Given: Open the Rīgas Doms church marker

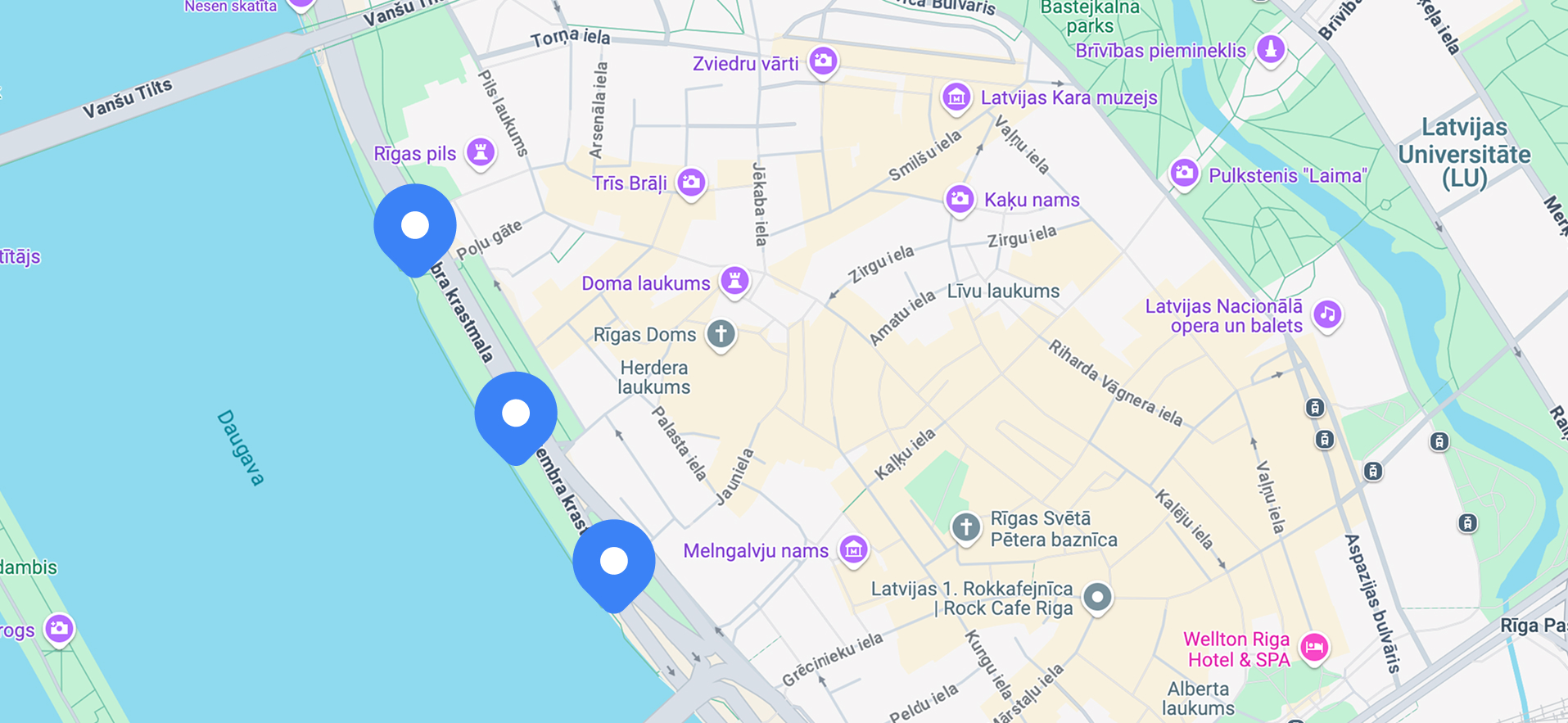Looking at the screenshot, I should 721,334.
